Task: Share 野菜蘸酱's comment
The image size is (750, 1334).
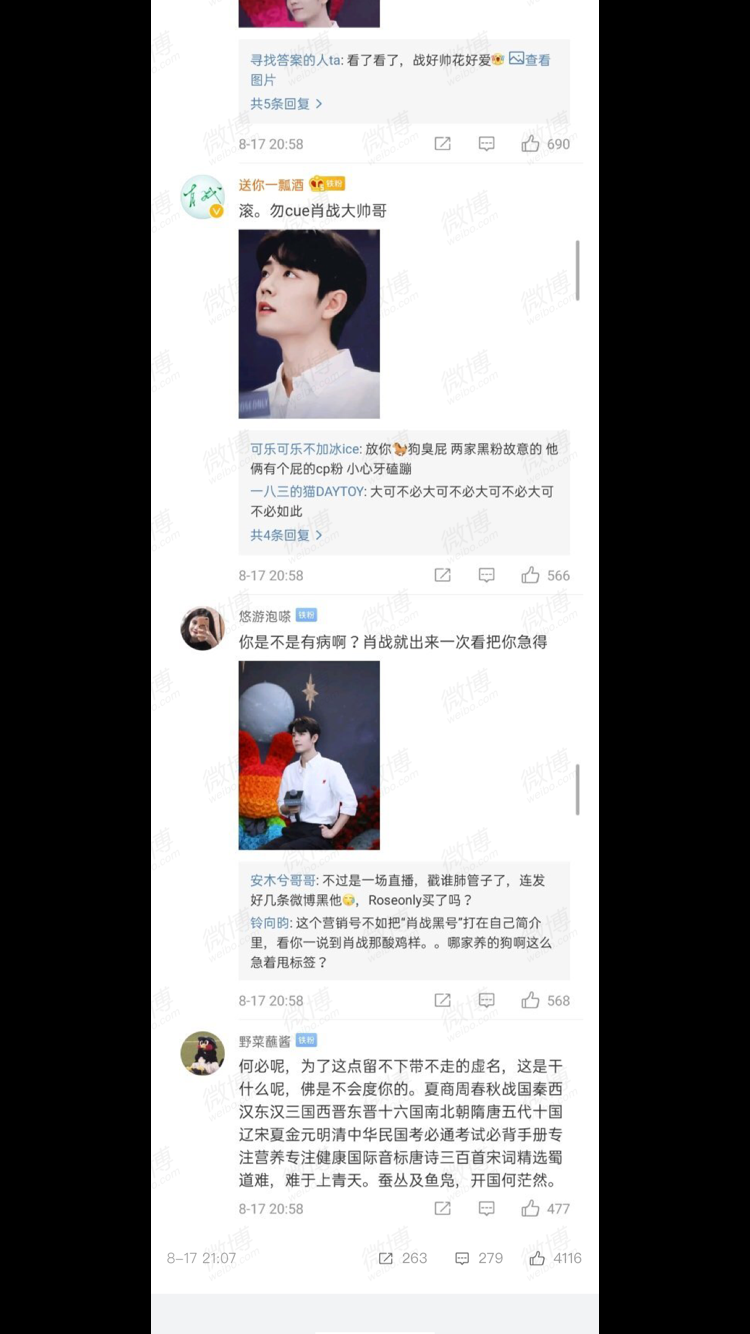Action: click(442, 1209)
